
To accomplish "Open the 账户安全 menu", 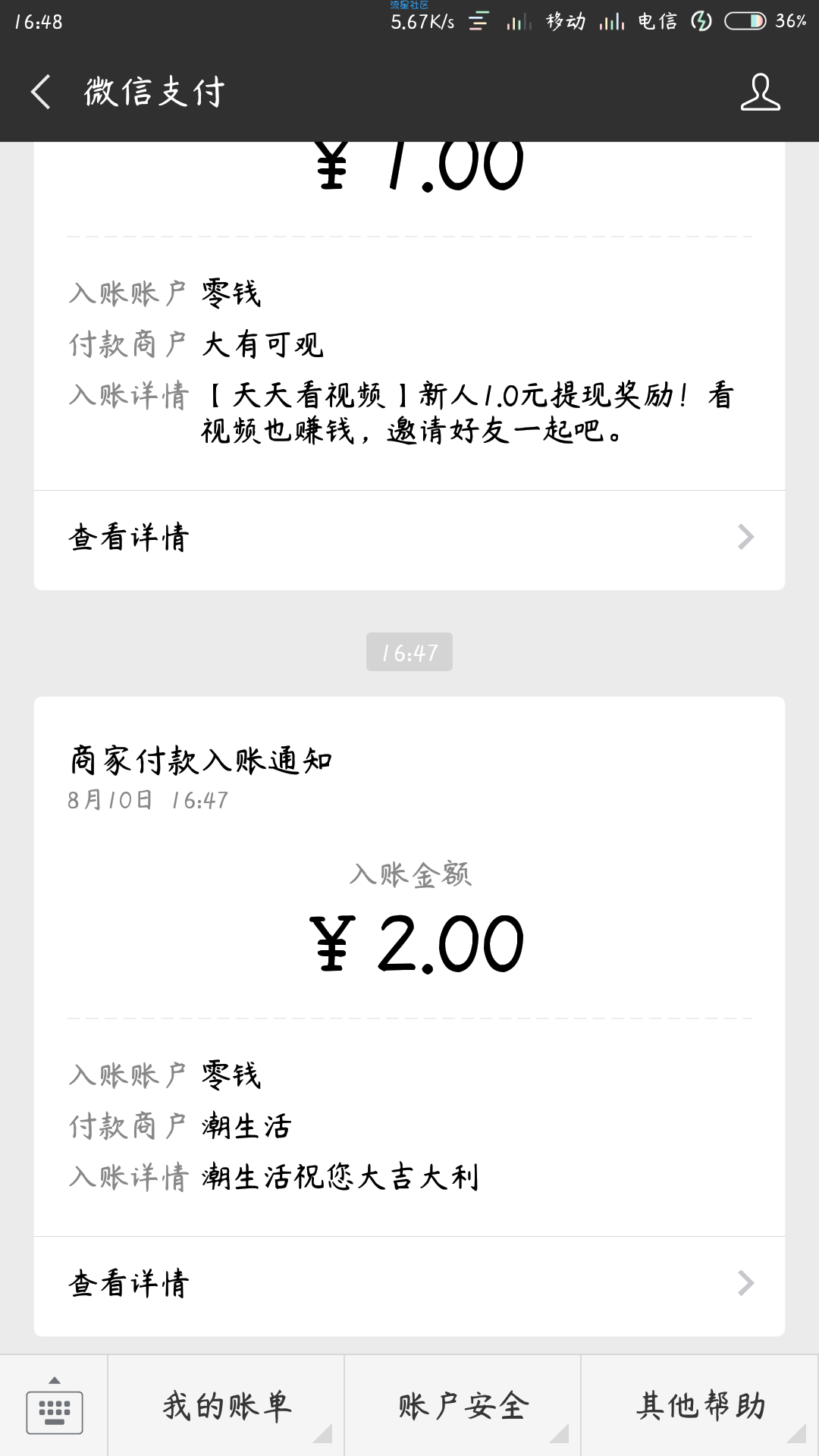I will 463,1406.
